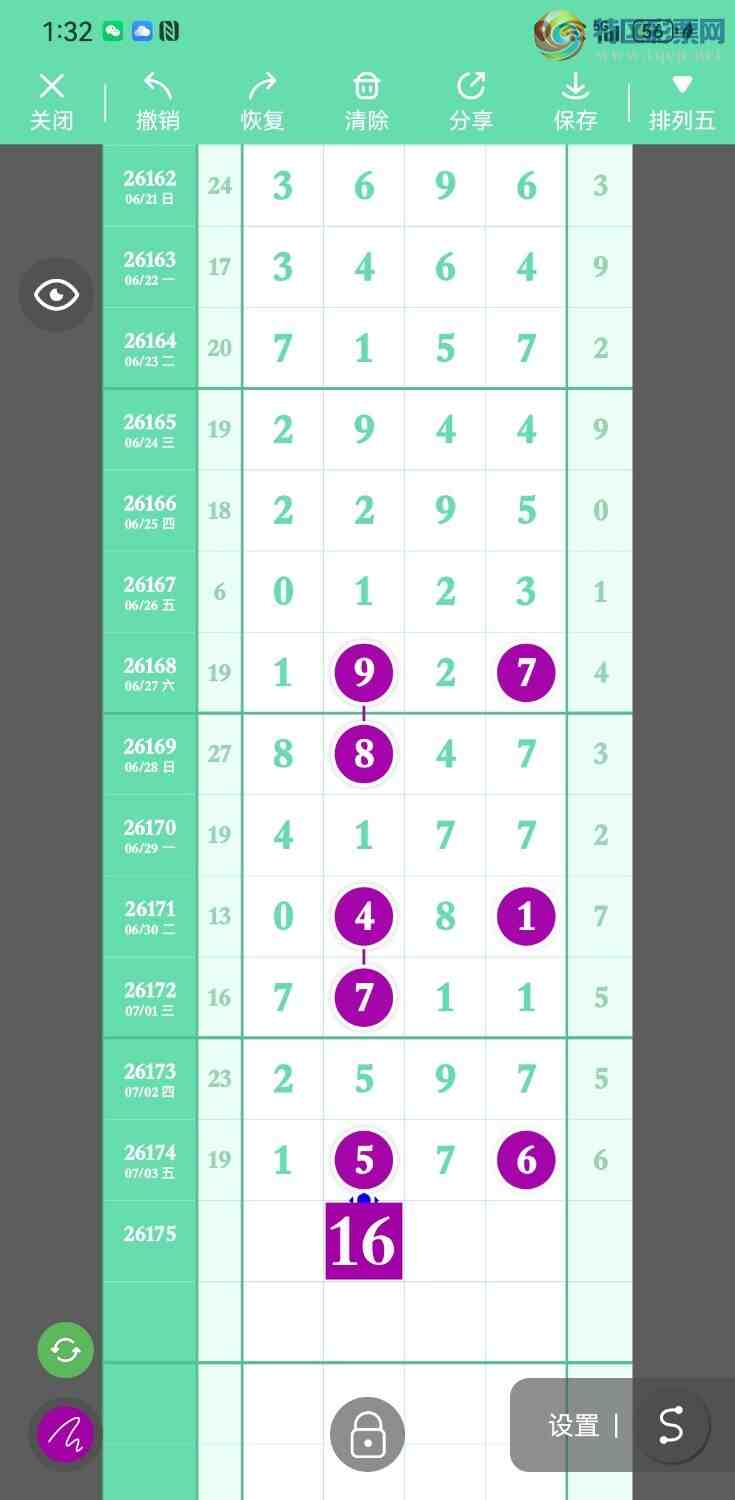This screenshot has width=735, height=1500.
Task: Tap the lock button at bottom
Action: point(367,1434)
